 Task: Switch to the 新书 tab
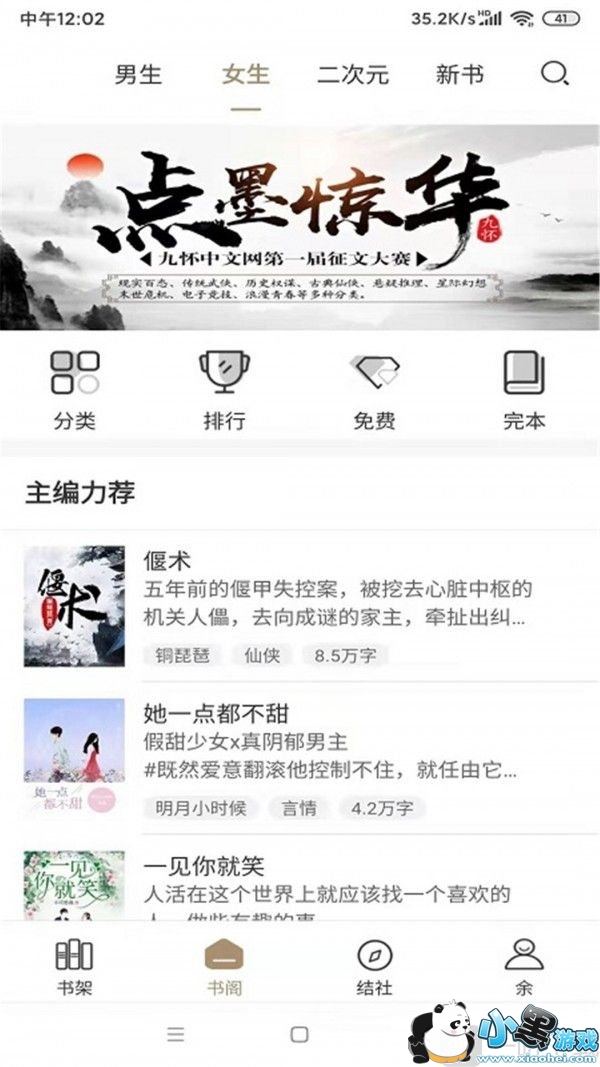tap(460, 75)
